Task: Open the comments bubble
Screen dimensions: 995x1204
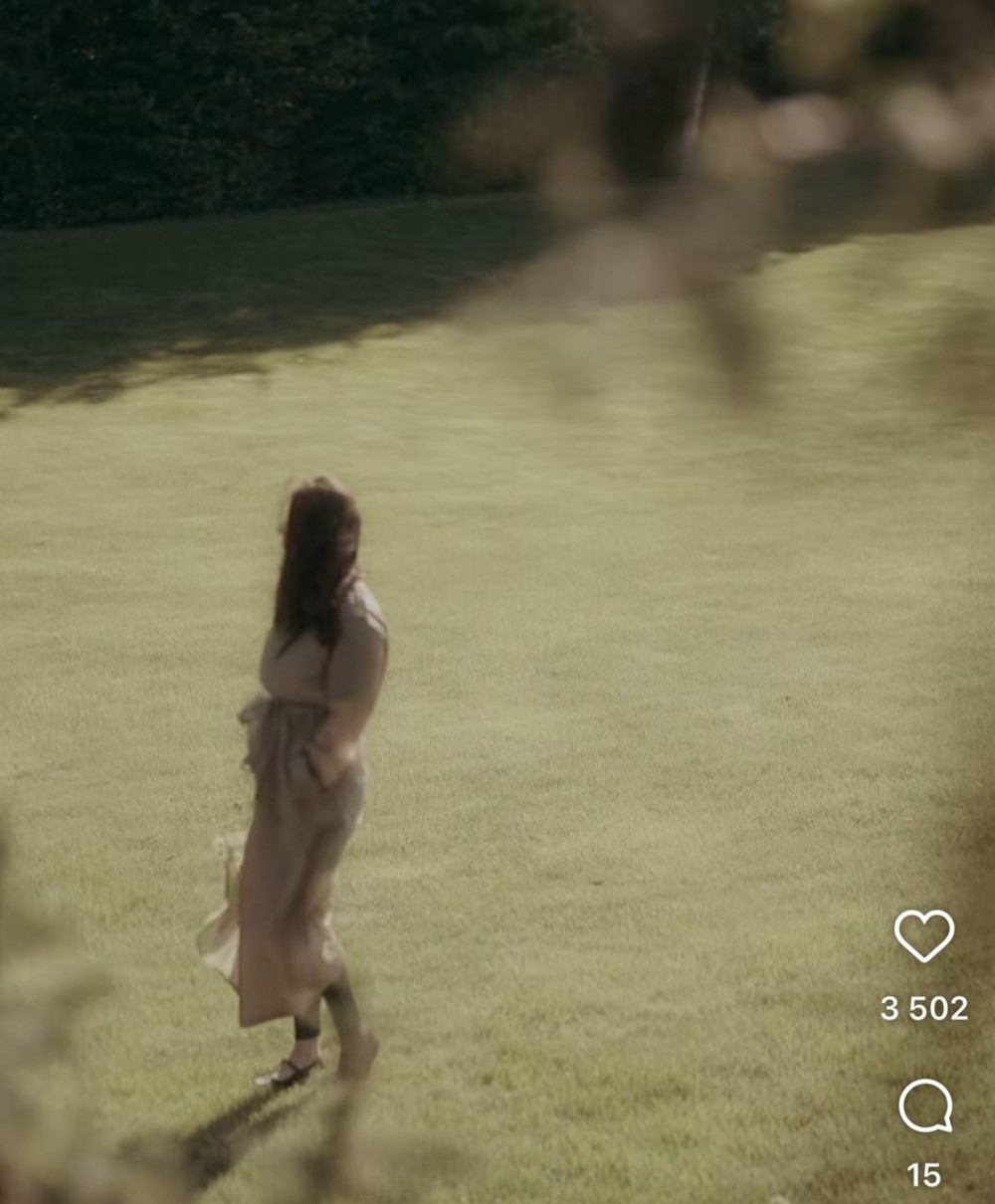Action: [x=925, y=1106]
